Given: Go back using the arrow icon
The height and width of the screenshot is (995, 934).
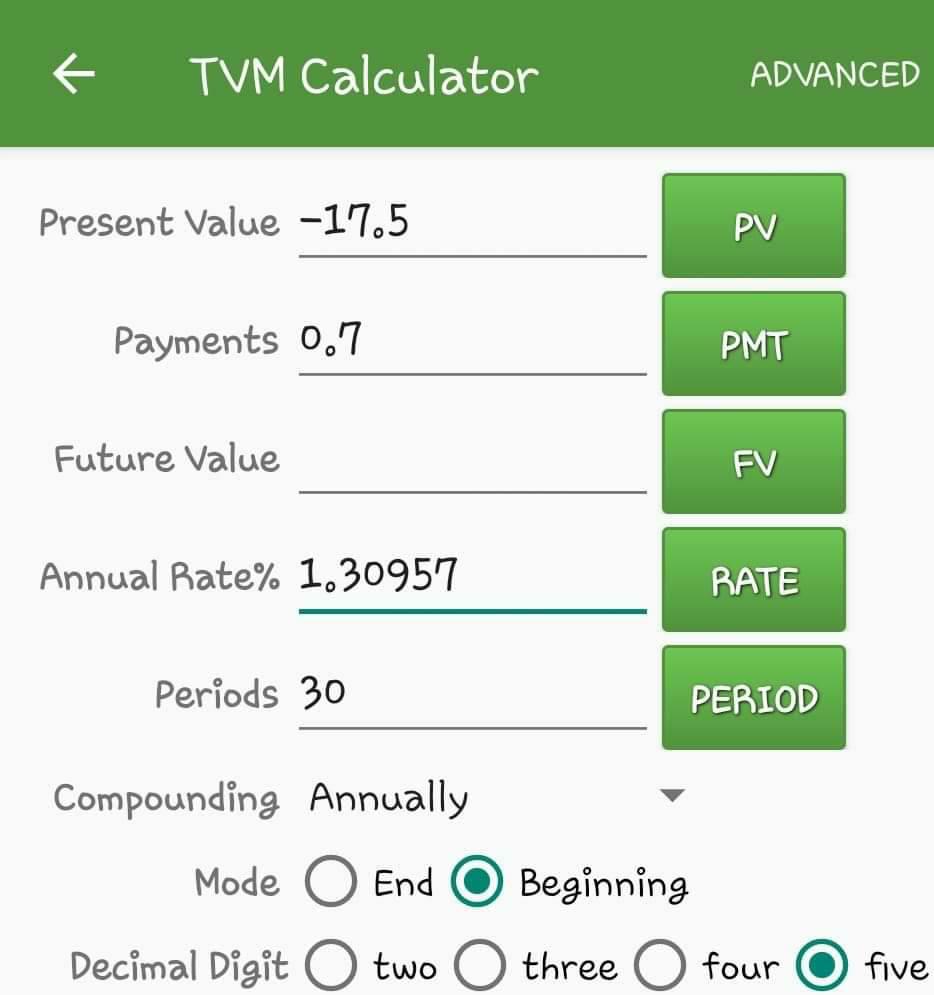Looking at the screenshot, I should tap(74, 75).
